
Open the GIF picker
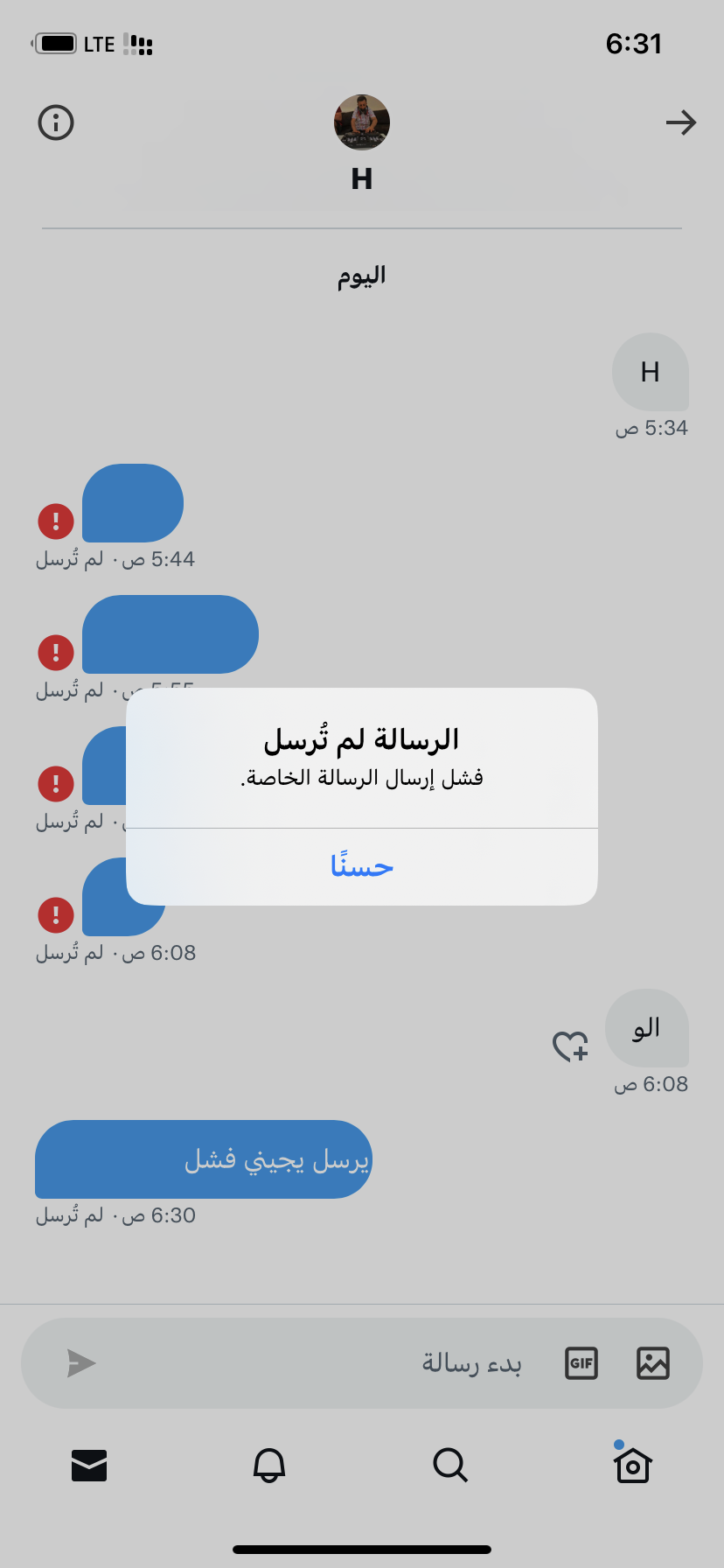581,1363
